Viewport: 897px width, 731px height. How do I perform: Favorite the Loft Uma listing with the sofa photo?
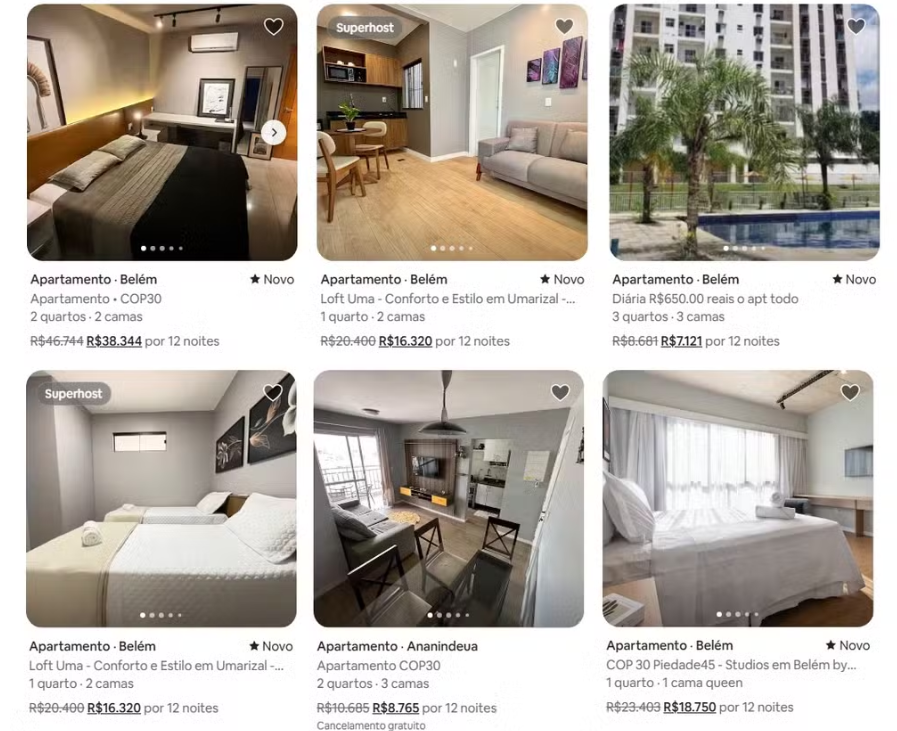564,27
